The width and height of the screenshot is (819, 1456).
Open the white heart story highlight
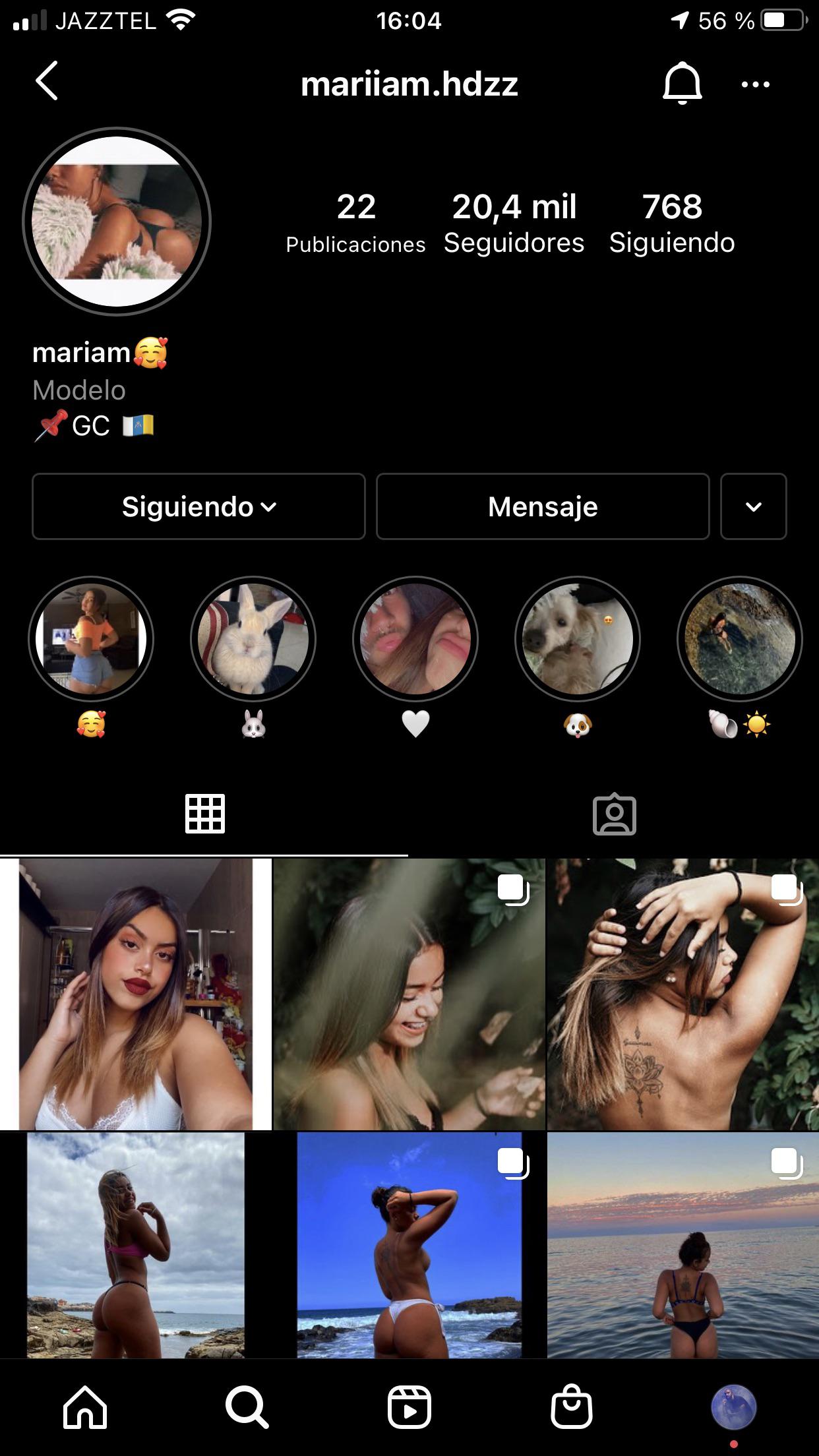pyautogui.click(x=415, y=638)
